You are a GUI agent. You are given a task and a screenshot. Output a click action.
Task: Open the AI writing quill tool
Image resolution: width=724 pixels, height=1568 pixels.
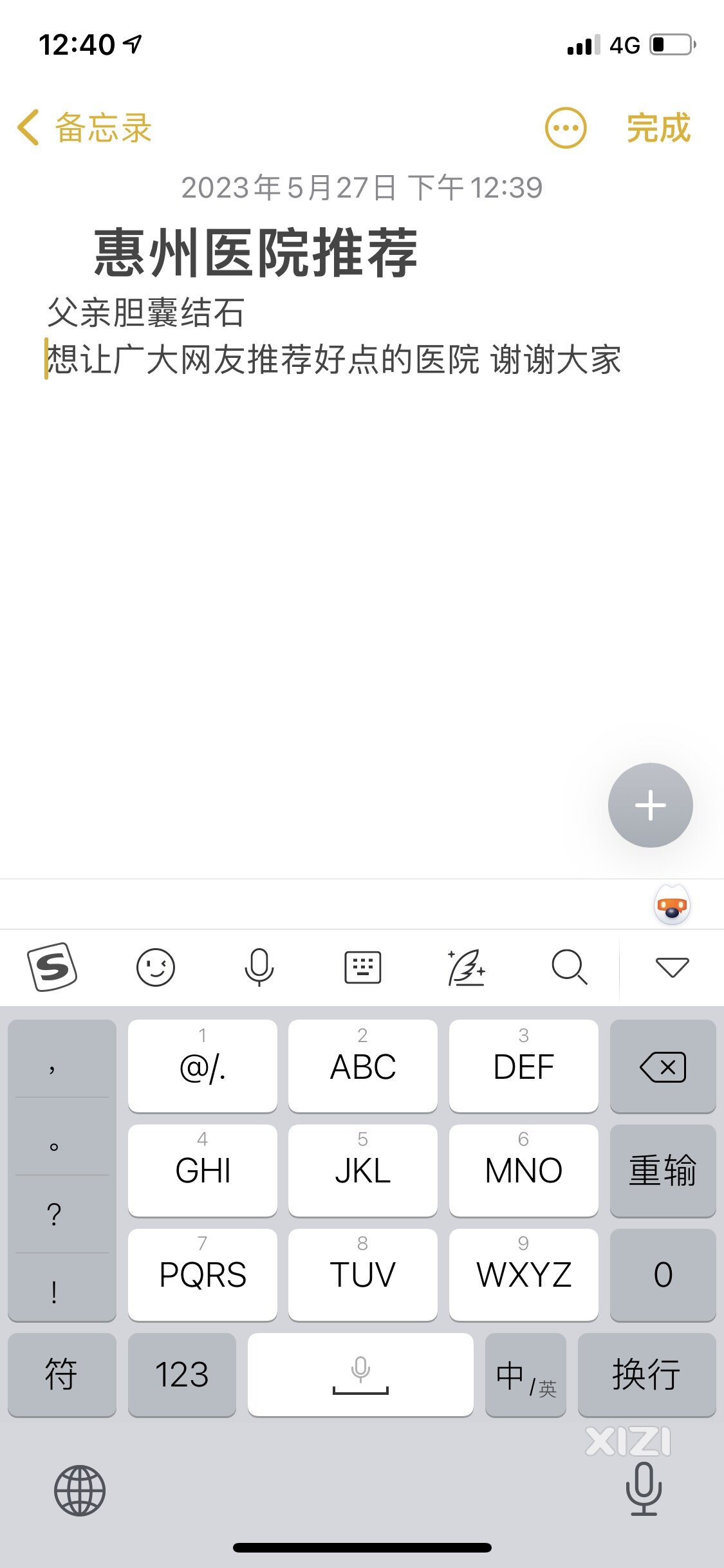coord(466,967)
